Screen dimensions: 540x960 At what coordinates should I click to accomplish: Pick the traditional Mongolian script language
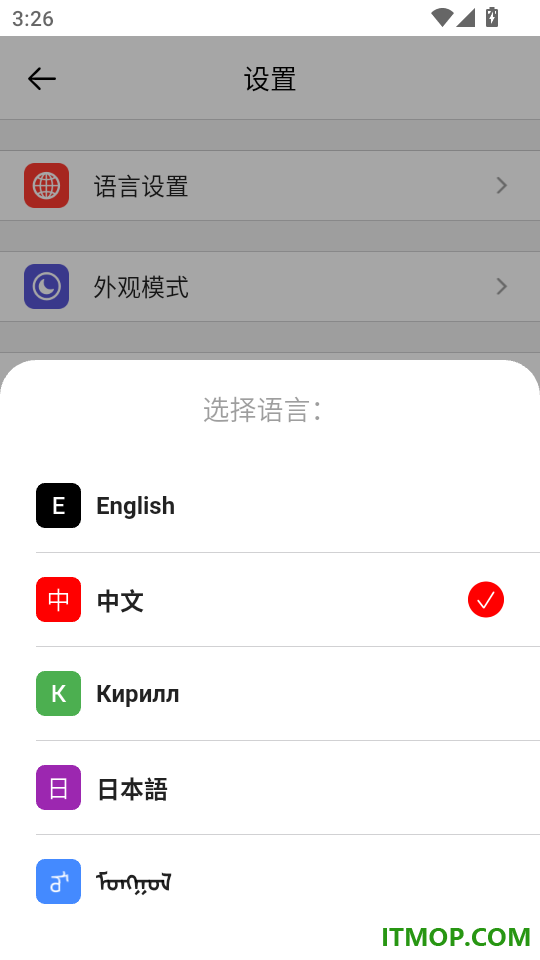click(270, 882)
